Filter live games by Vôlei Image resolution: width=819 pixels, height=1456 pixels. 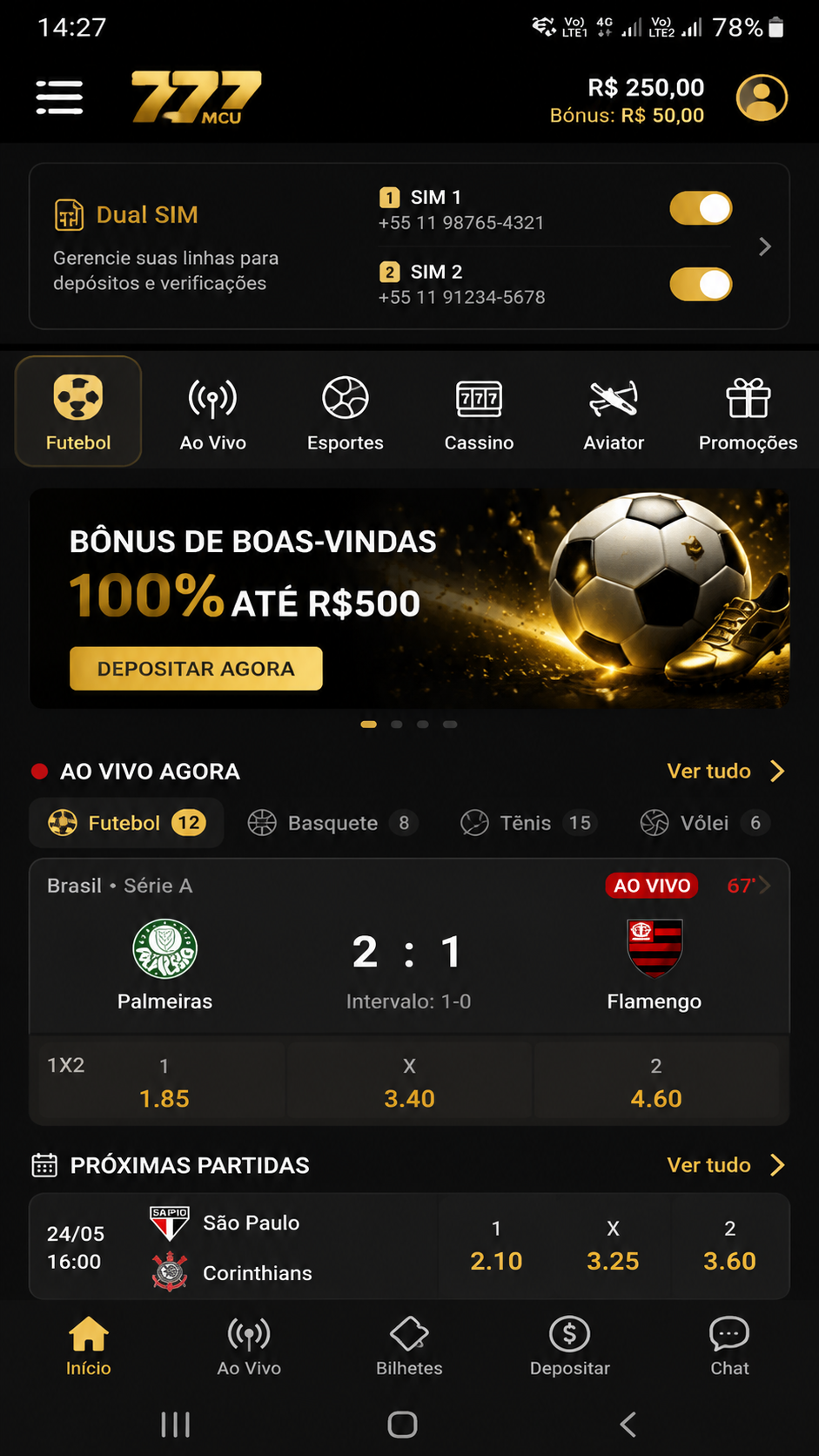[703, 823]
